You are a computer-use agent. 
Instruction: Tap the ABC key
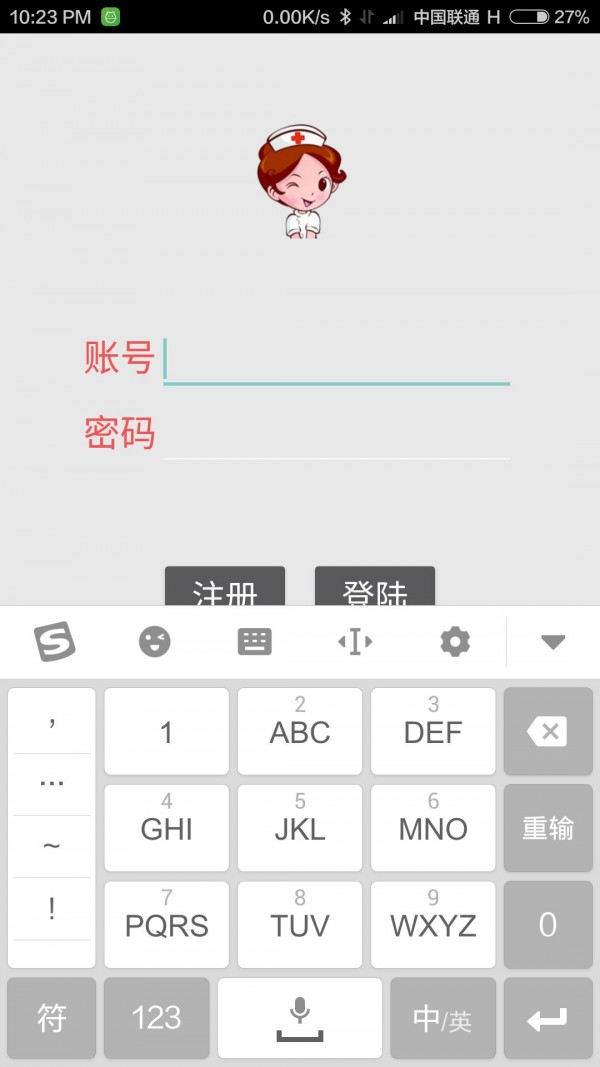(300, 731)
